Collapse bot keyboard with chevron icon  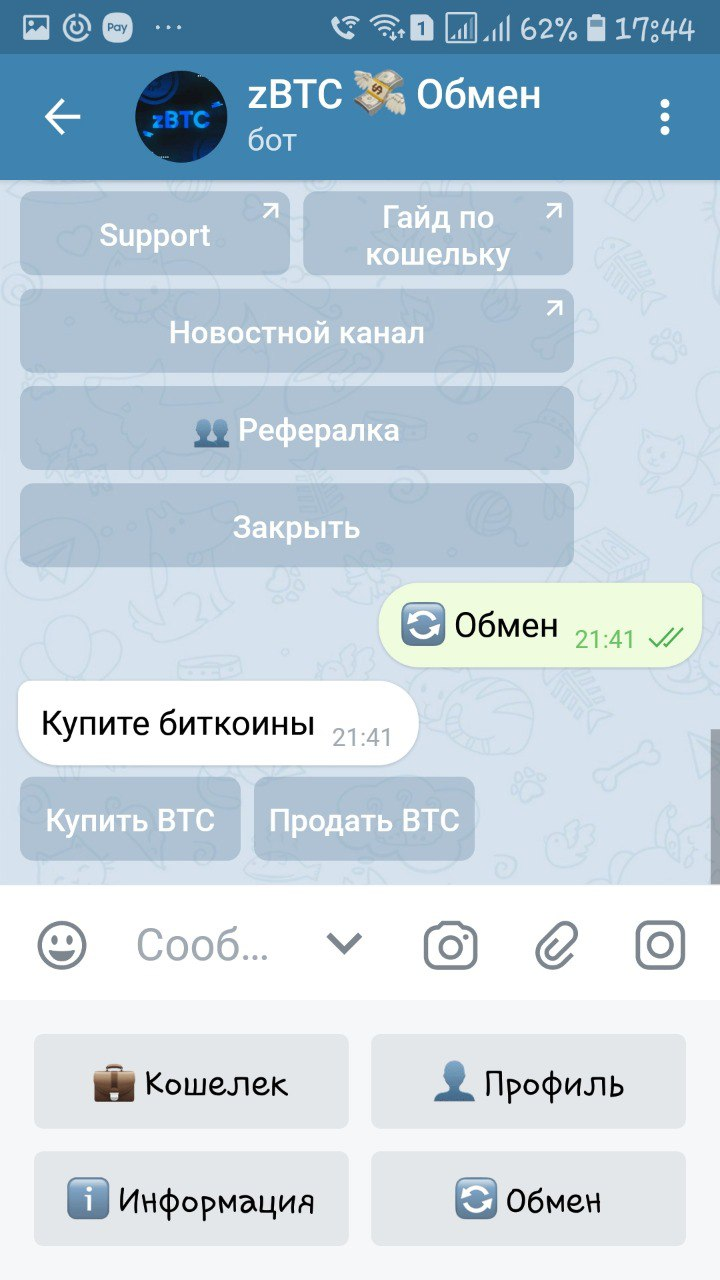(344, 943)
